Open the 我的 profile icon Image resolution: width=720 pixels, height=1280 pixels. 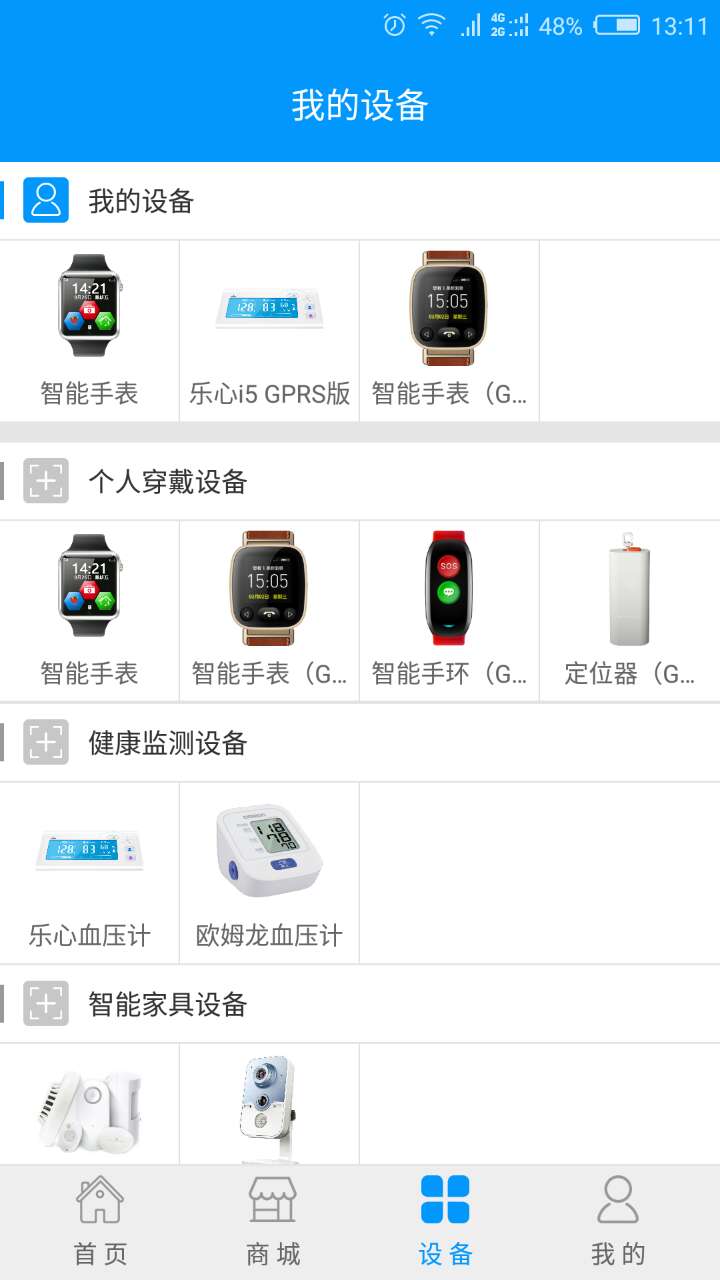618,1199
